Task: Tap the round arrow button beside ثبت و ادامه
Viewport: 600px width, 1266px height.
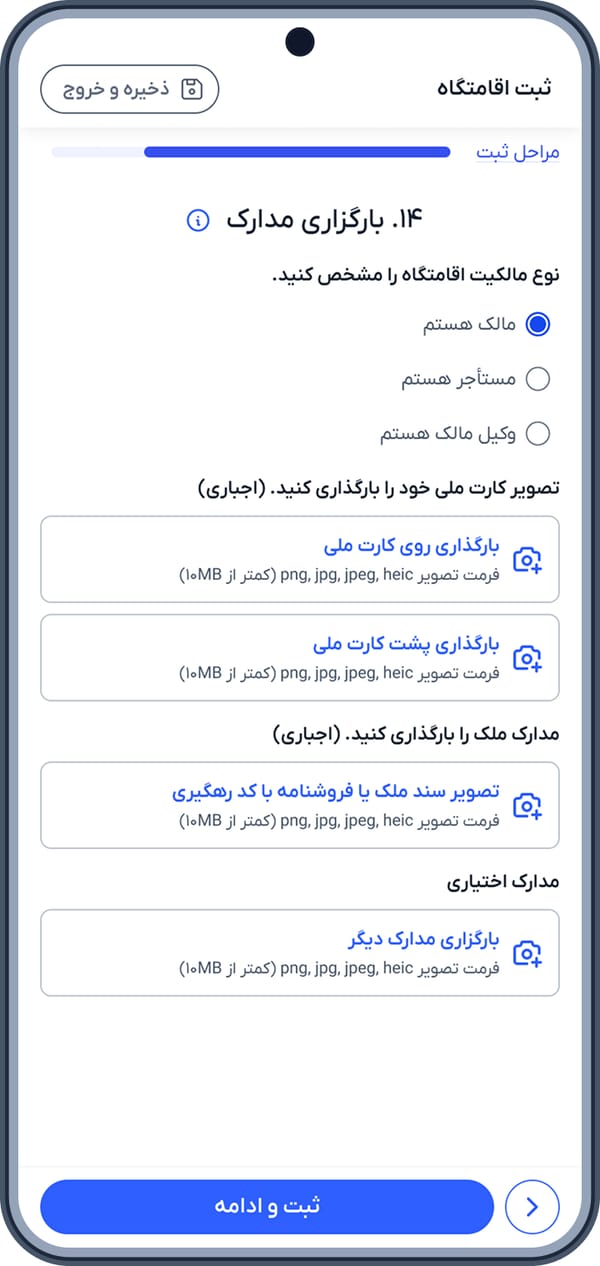Action: click(x=533, y=1208)
